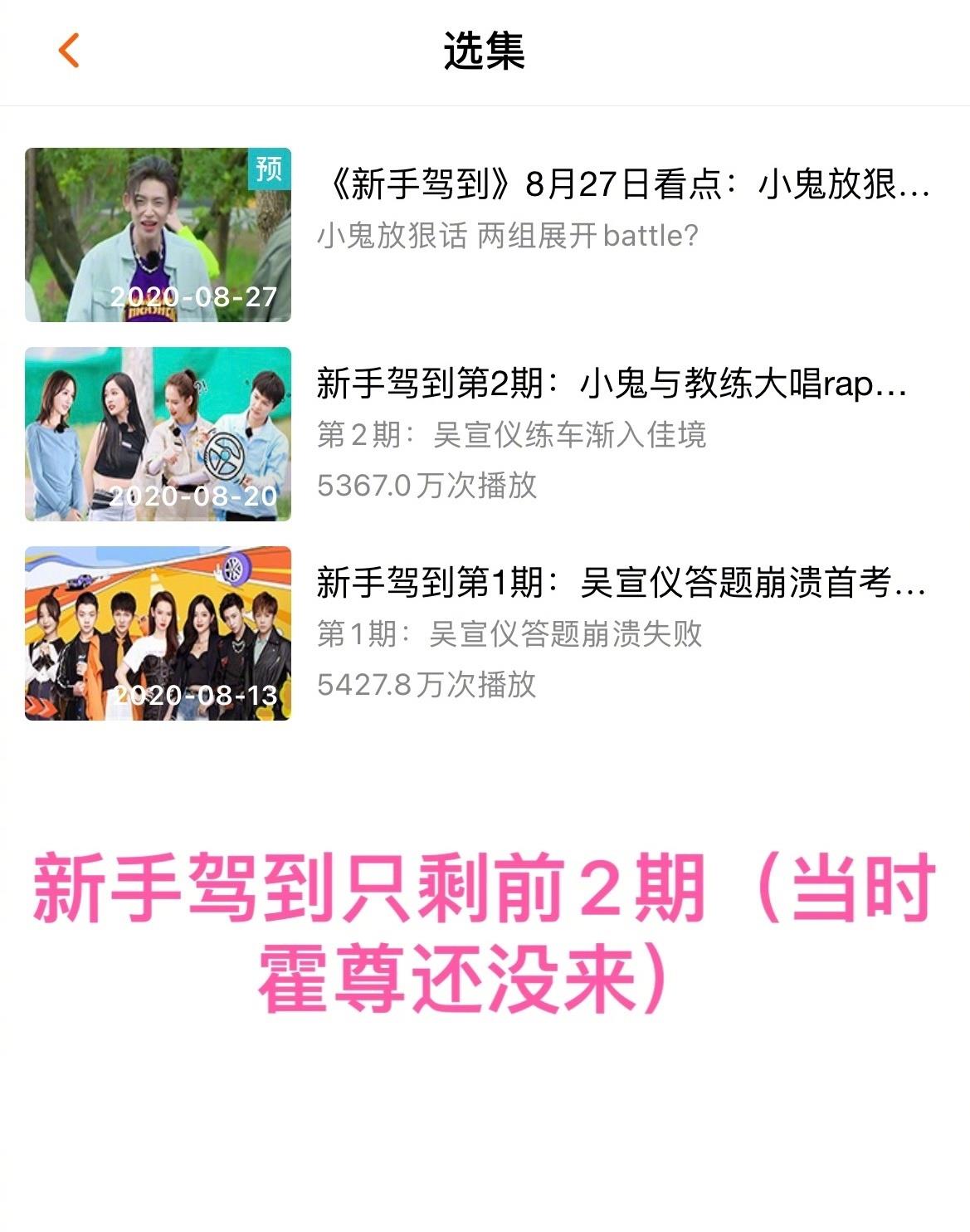Select the 选集 page title
This screenshot has width=970, height=1232.
tap(485, 50)
